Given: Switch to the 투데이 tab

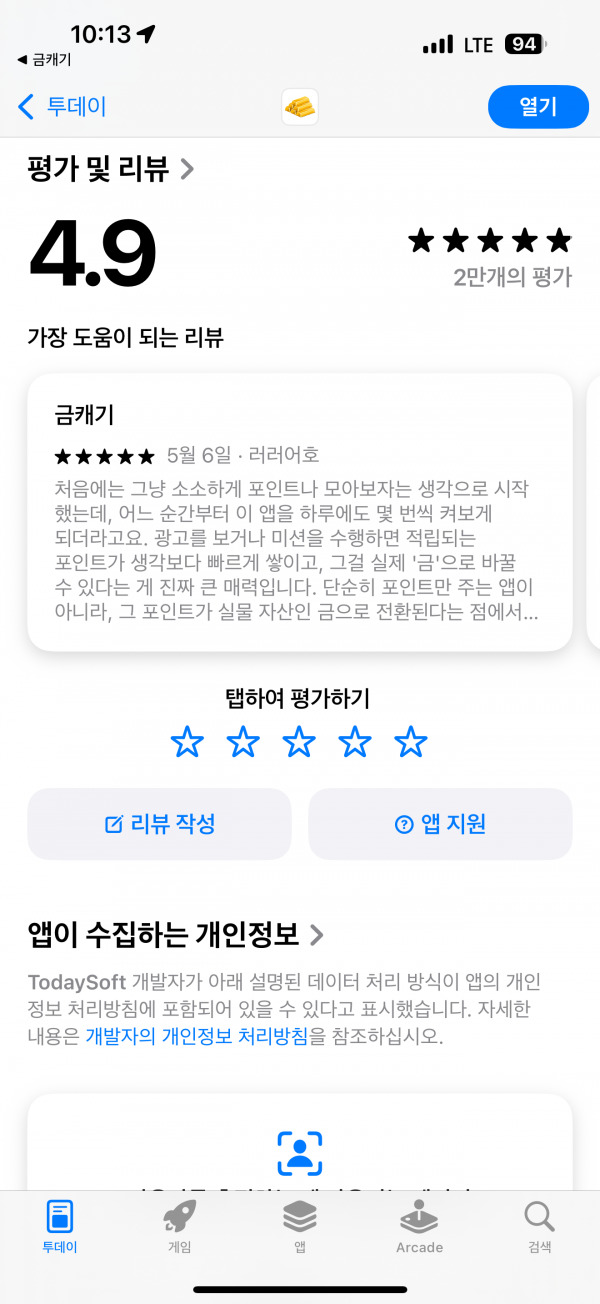Looking at the screenshot, I should click(59, 1227).
